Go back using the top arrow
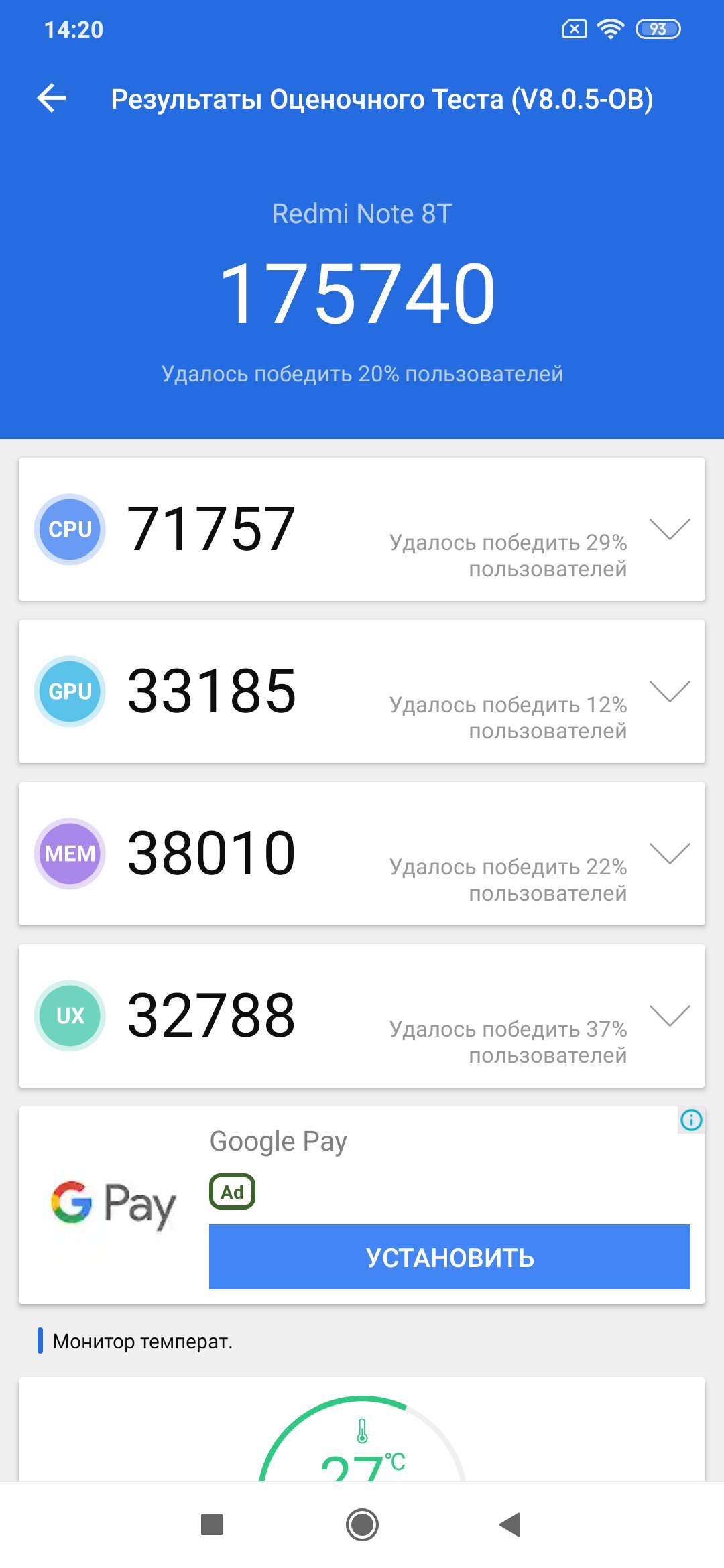Viewport: 724px width, 1568px height. [52, 99]
